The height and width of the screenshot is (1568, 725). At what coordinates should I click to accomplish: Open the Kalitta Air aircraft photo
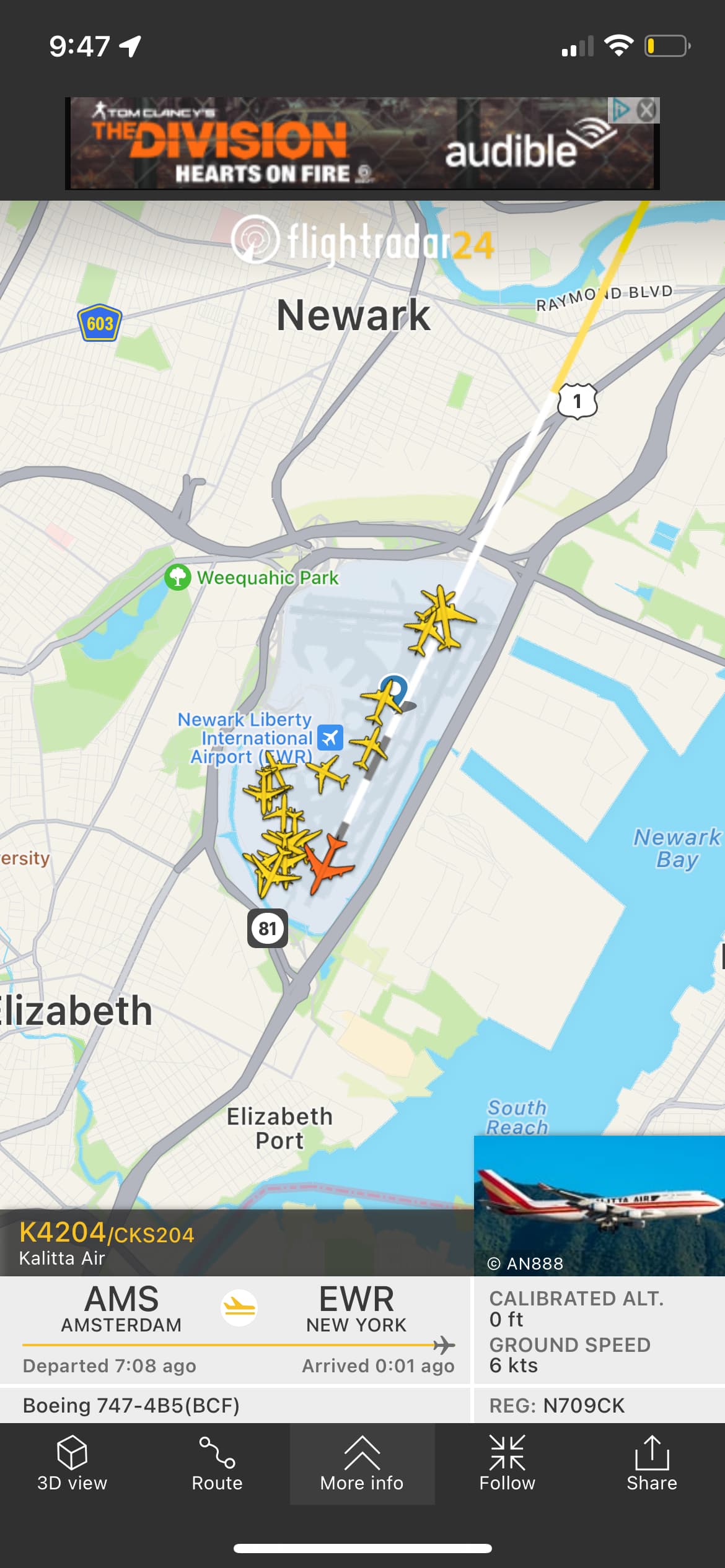click(x=599, y=1204)
